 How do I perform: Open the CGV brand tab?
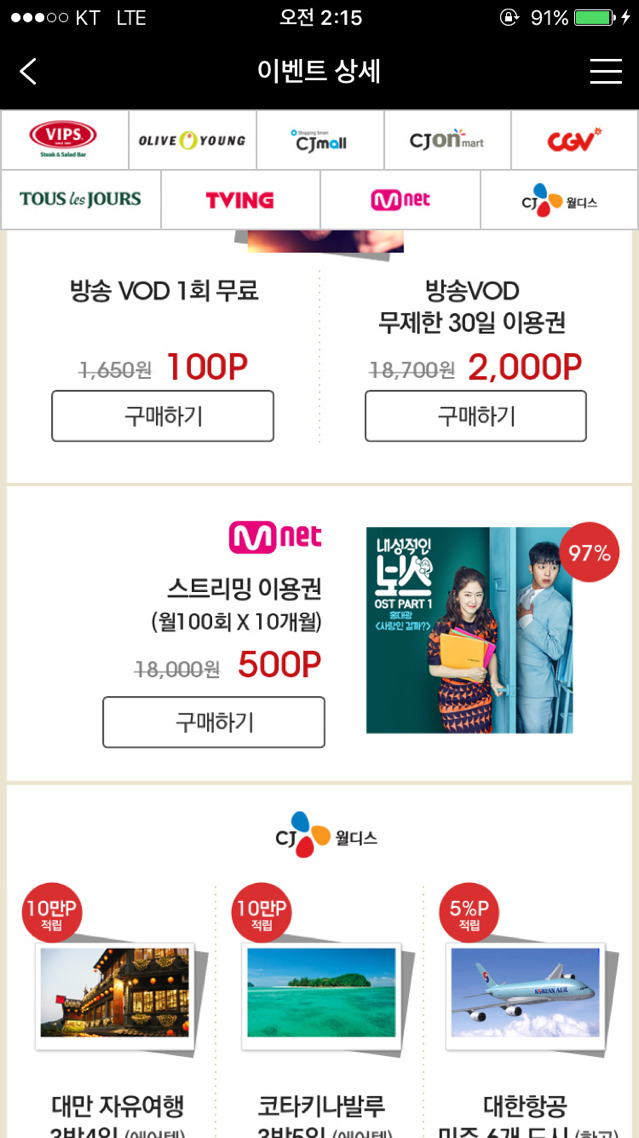[x=575, y=140]
